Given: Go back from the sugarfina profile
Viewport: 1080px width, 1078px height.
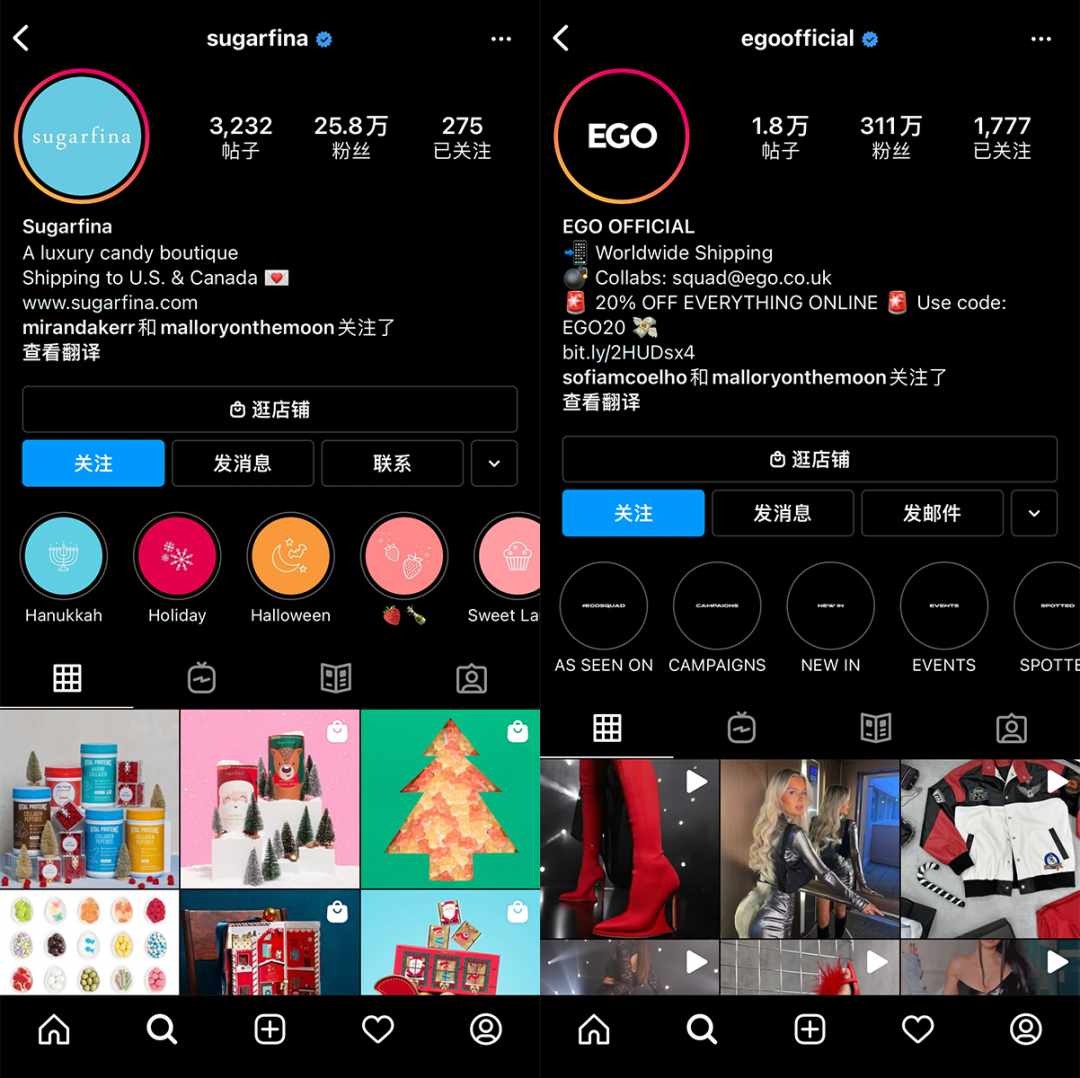Looking at the screenshot, I should [21, 39].
